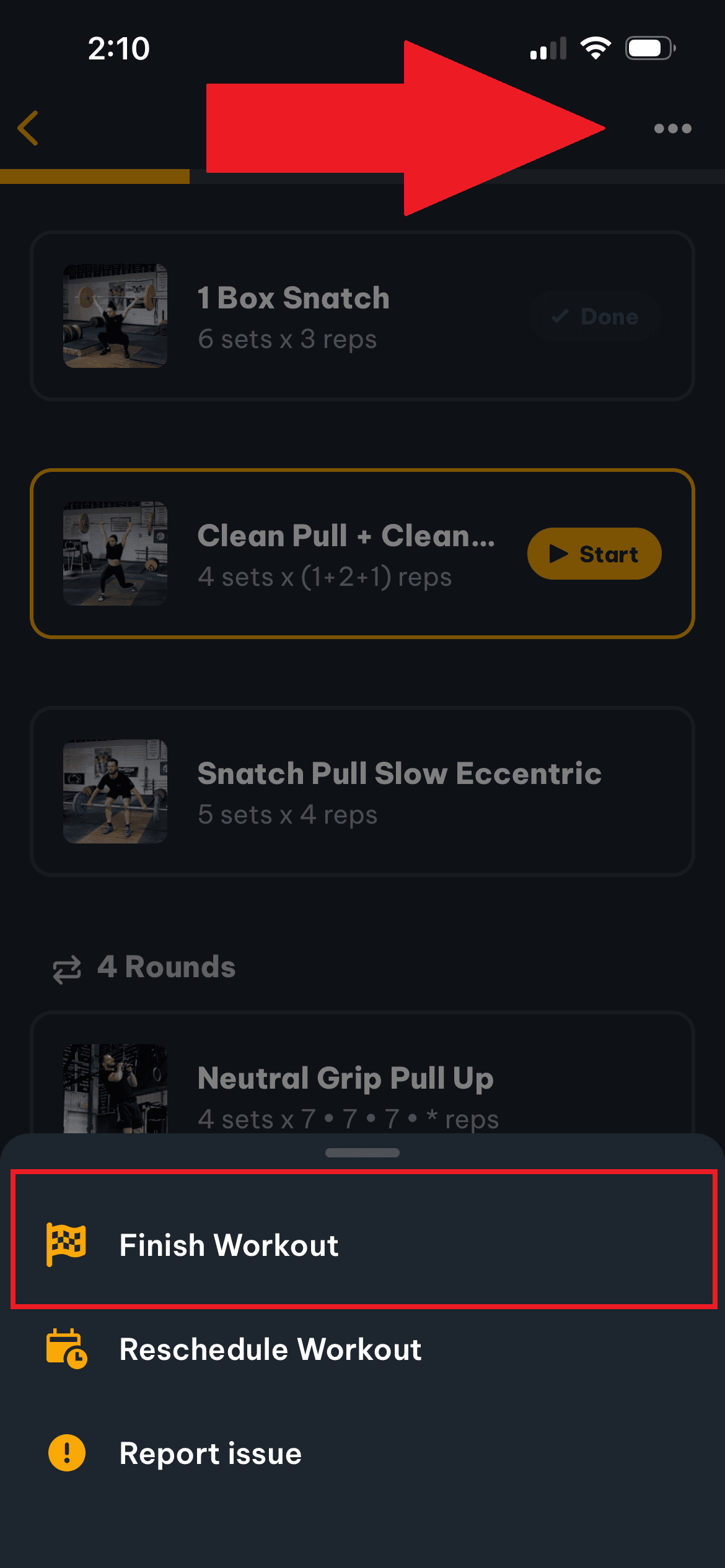Choose Finish Workout from the menu
This screenshot has width=725, height=1568.
229,1245
